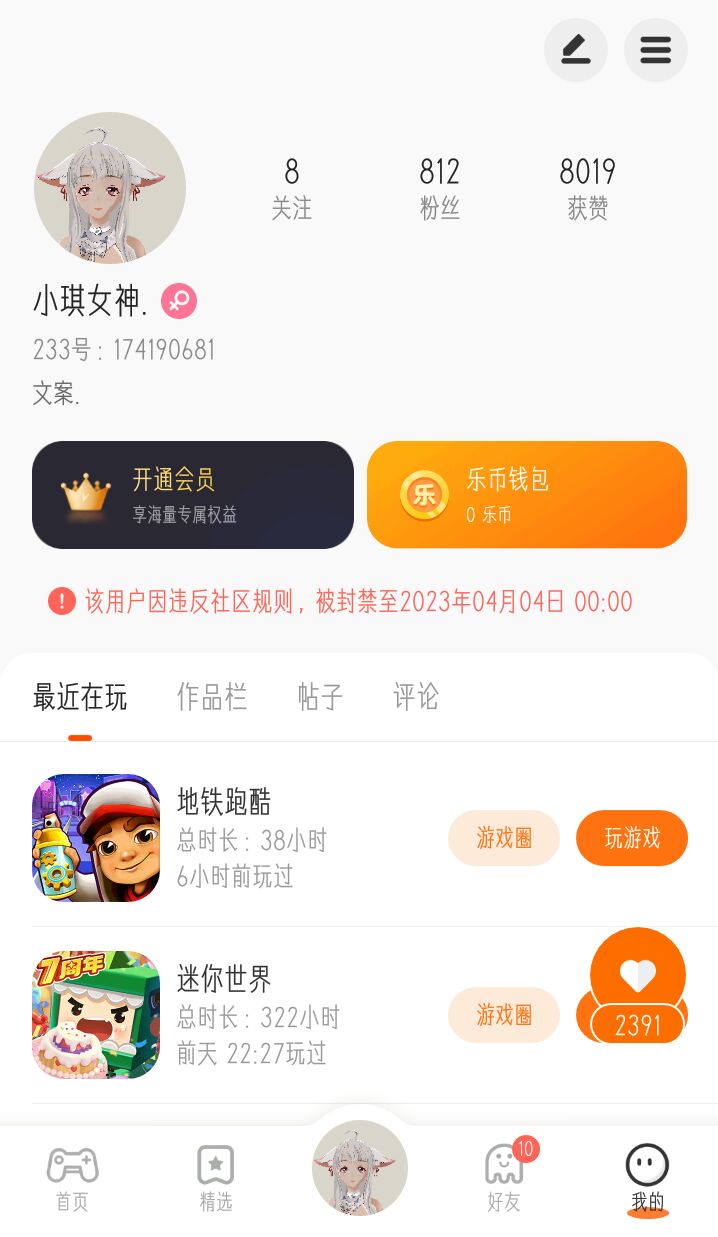Viewport: 718px width, 1237px height.
Task: Open 游戏圈 for 迷你世界
Action: (504, 1015)
